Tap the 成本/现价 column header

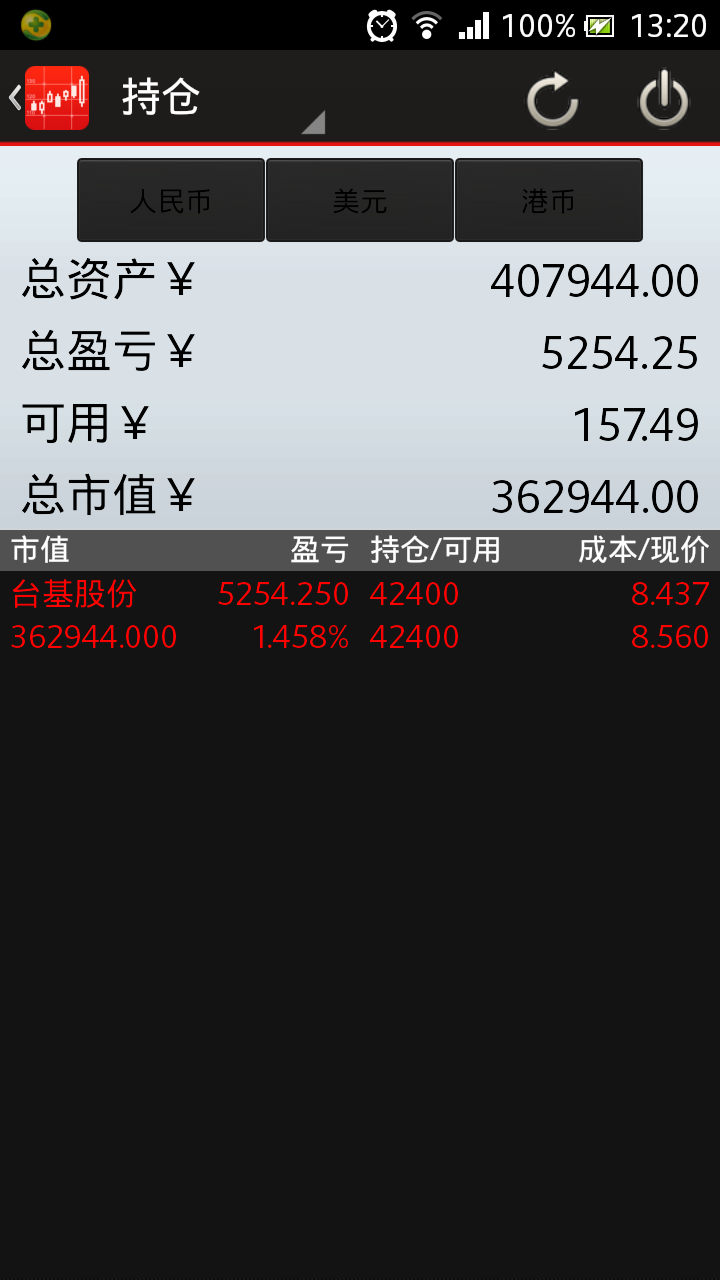point(640,549)
